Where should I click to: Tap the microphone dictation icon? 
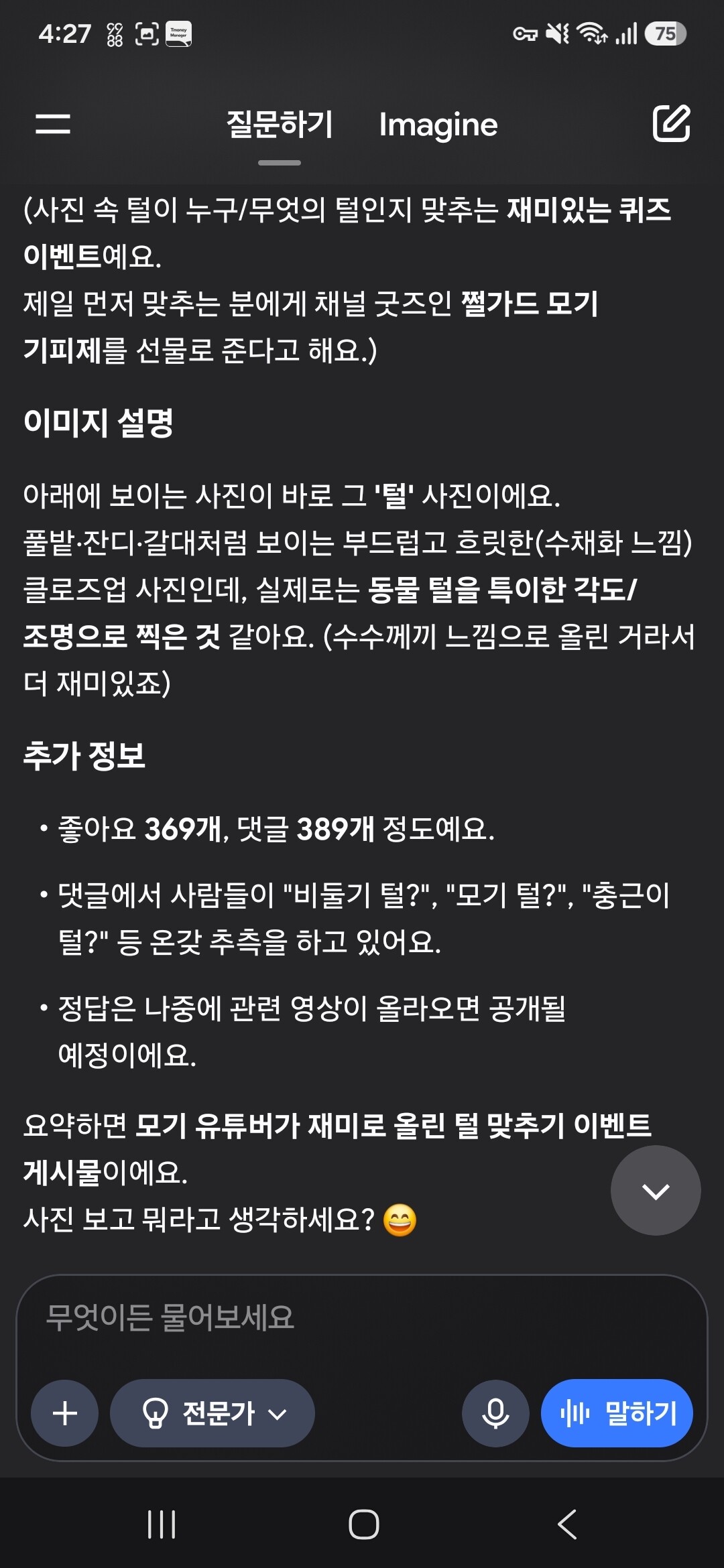[x=495, y=1413]
